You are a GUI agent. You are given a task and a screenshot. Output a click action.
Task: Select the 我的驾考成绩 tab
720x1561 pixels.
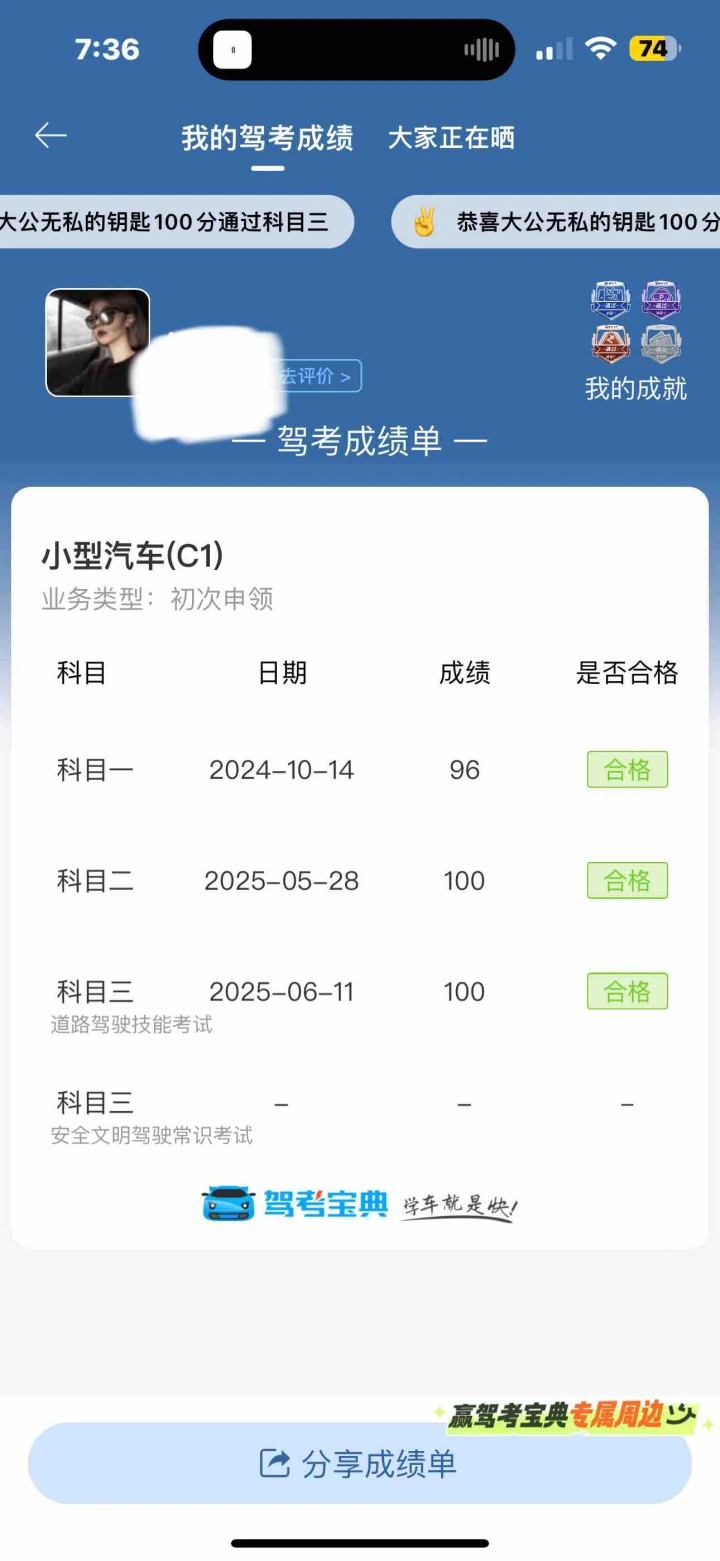[x=267, y=138]
